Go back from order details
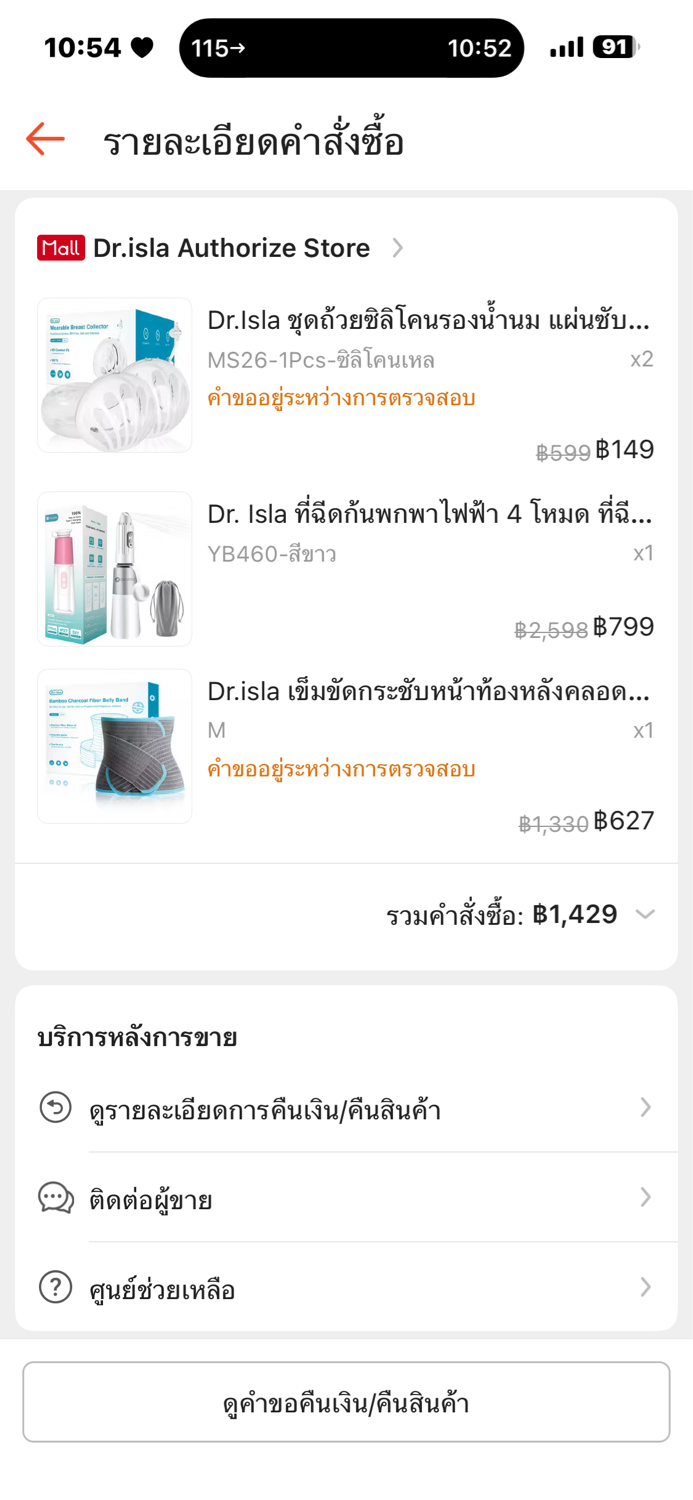Image resolution: width=693 pixels, height=1500 pixels. pos(45,139)
